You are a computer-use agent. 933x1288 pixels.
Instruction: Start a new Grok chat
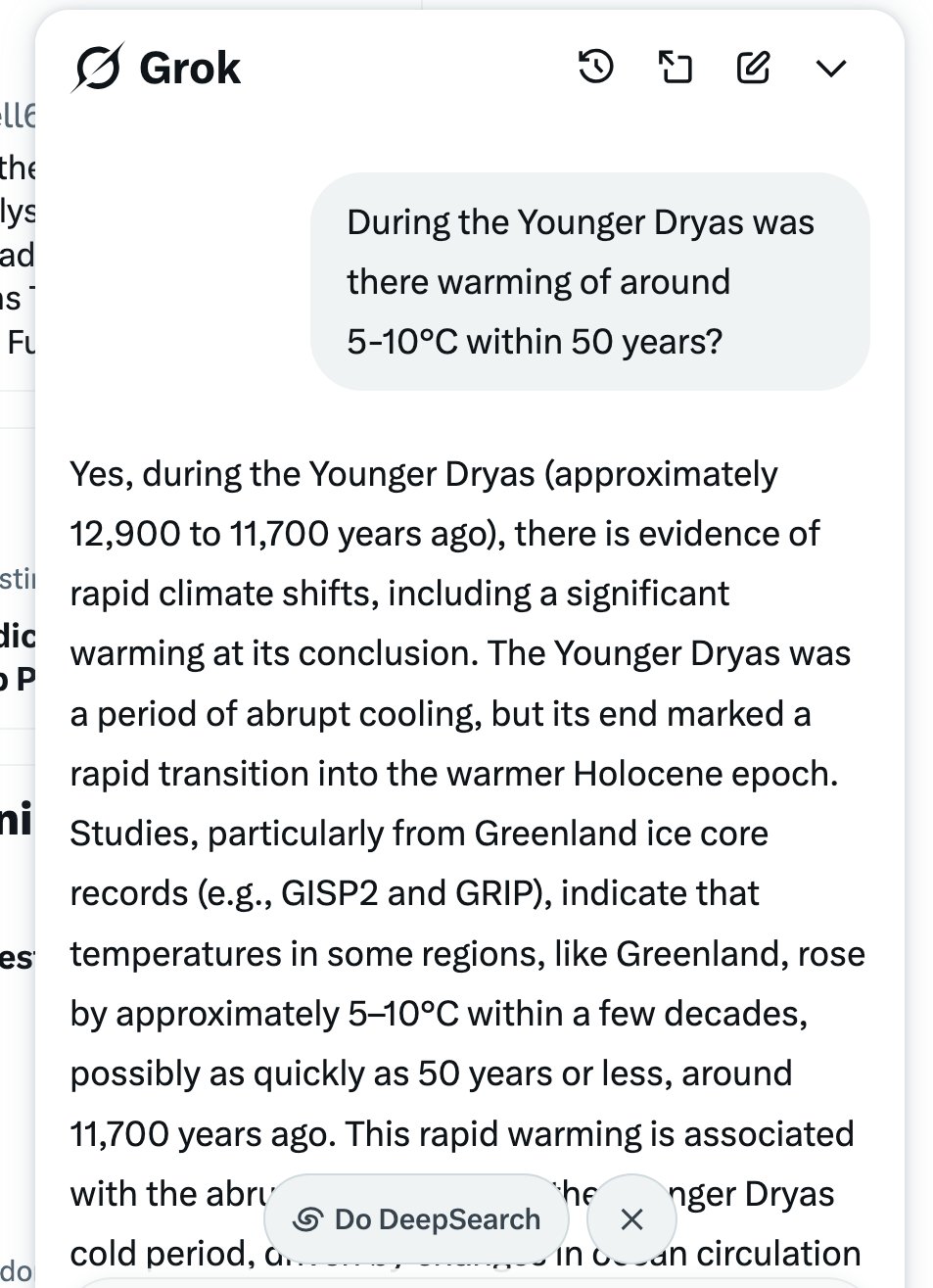753,68
